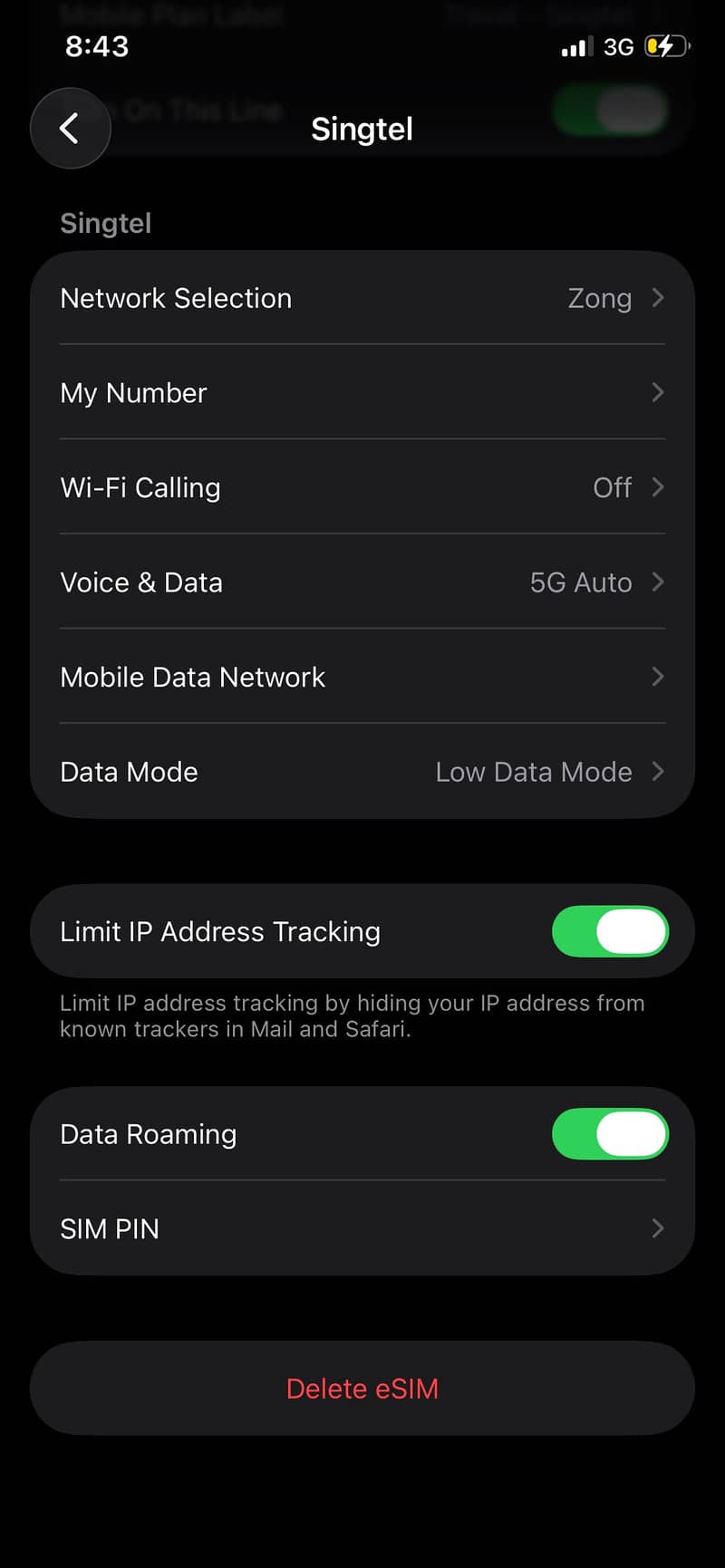Viewport: 725px width, 1568px height.
Task: Open Network Selection settings
Action: pos(362,298)
